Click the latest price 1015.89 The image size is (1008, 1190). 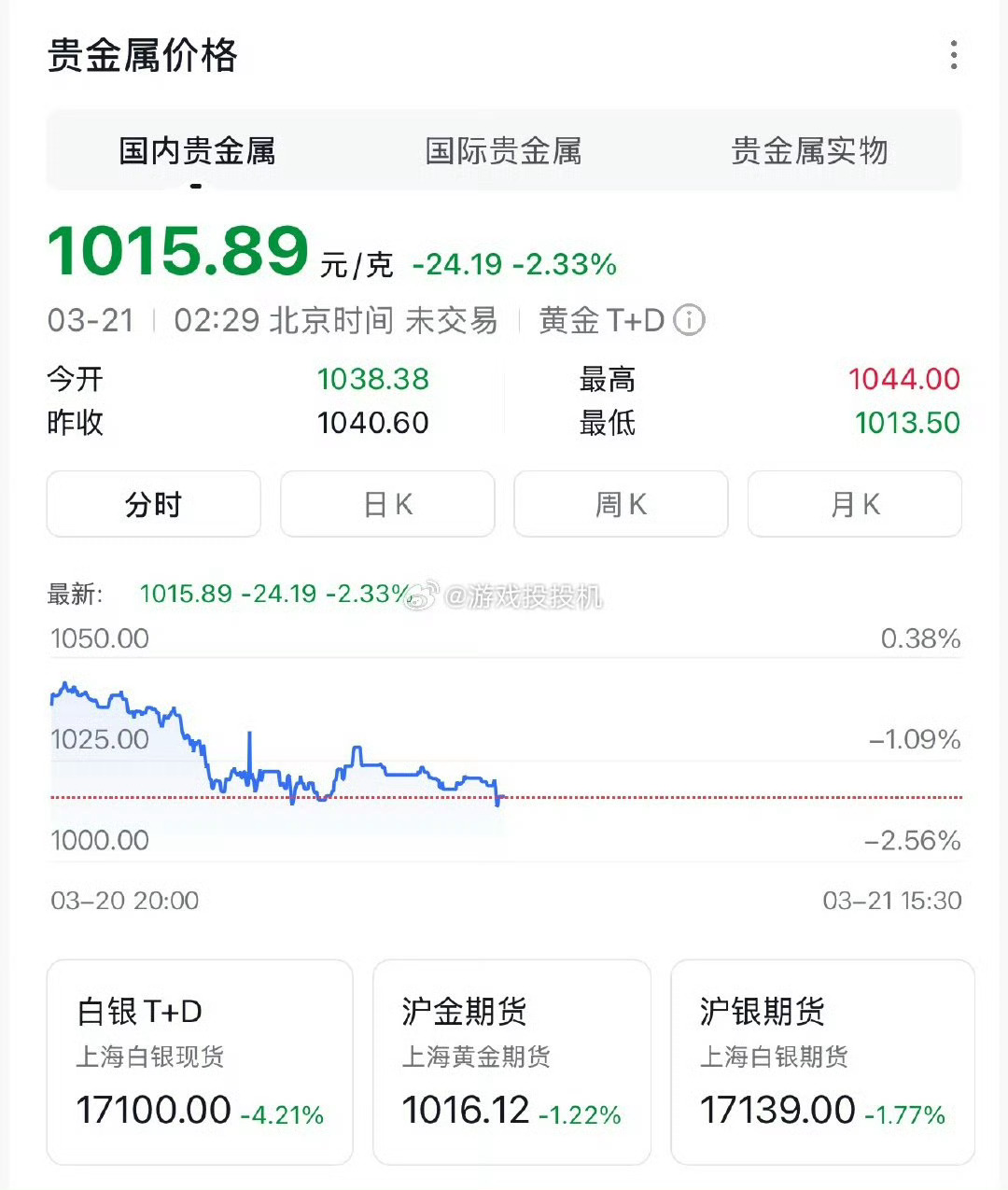[179, 248]
